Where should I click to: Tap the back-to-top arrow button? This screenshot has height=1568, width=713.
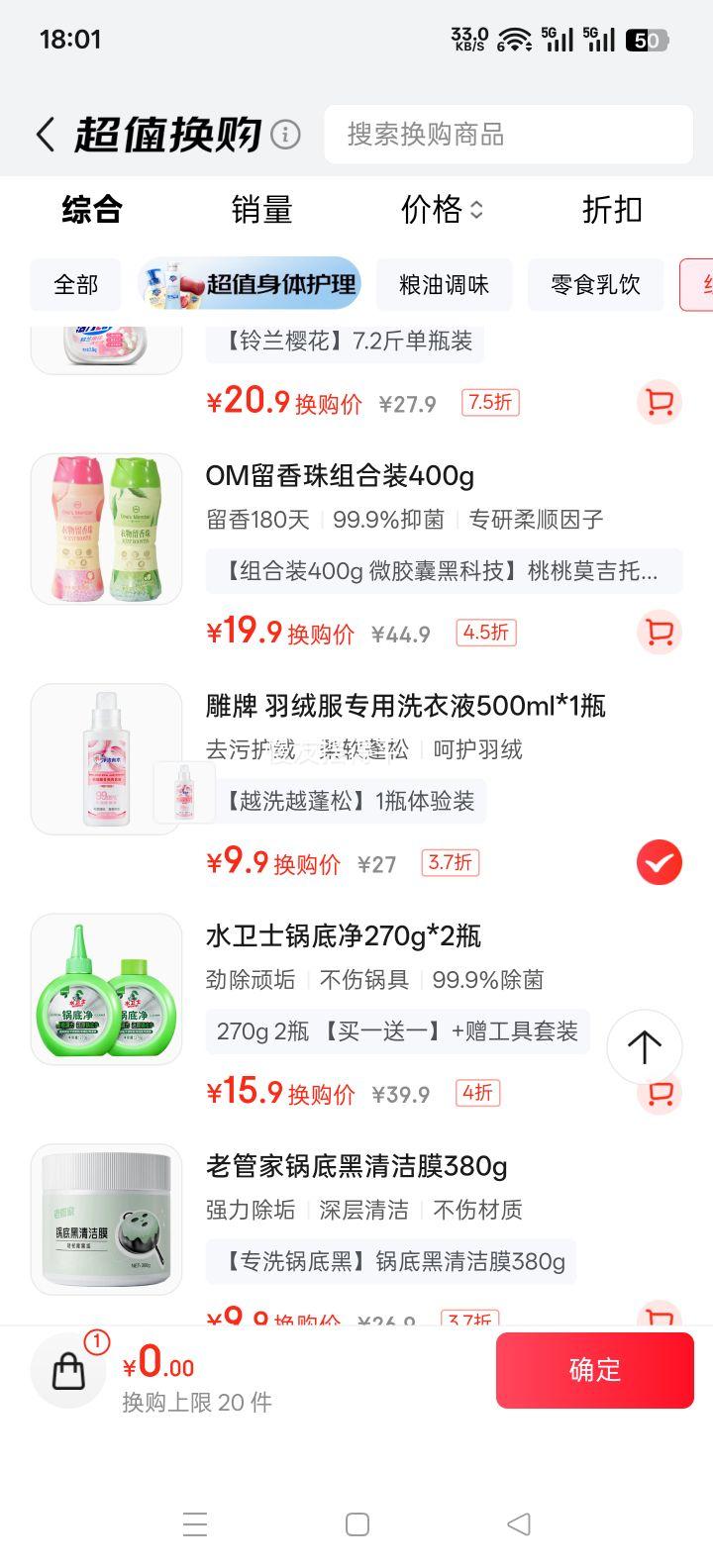[644, 1046]
